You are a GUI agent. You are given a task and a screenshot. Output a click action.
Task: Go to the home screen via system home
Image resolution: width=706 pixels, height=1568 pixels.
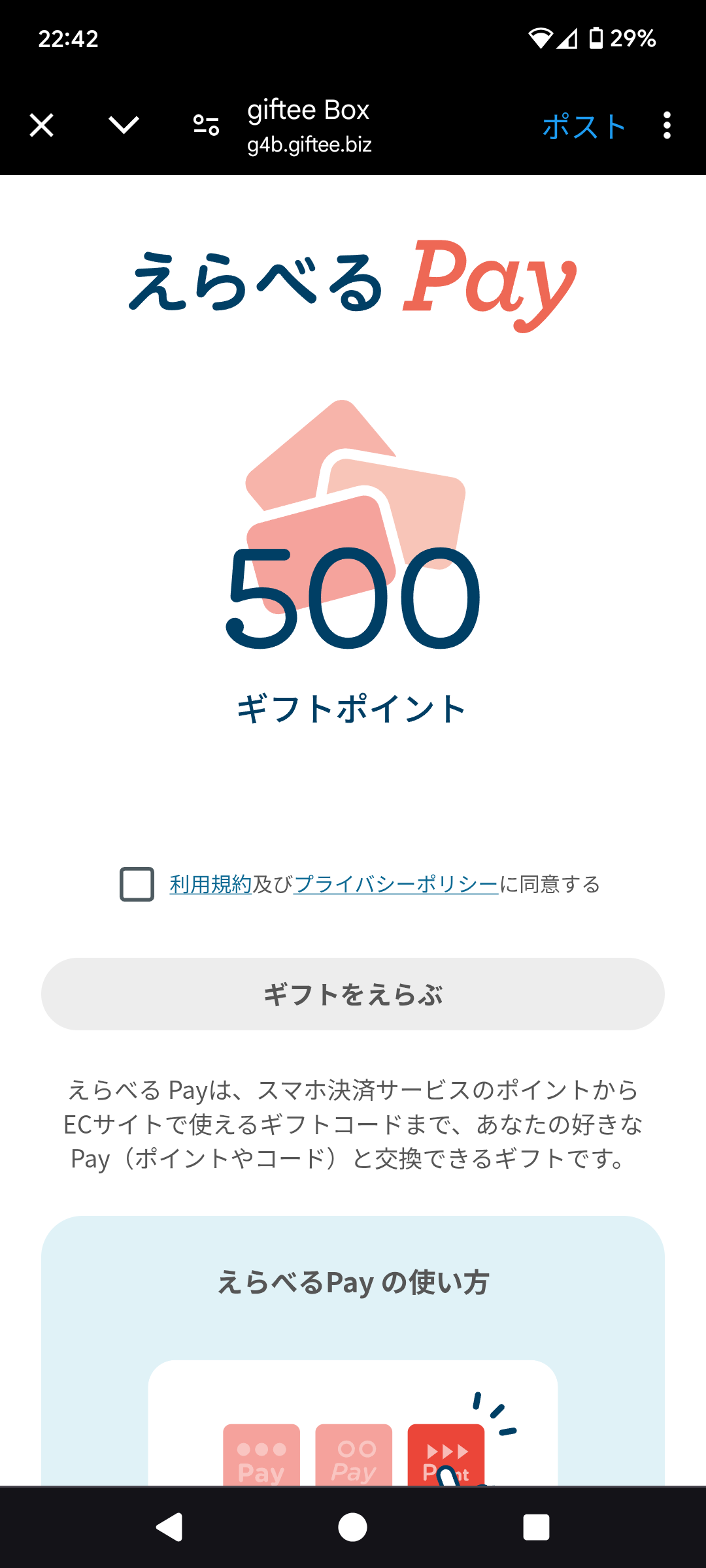(x=353, y=1527)
